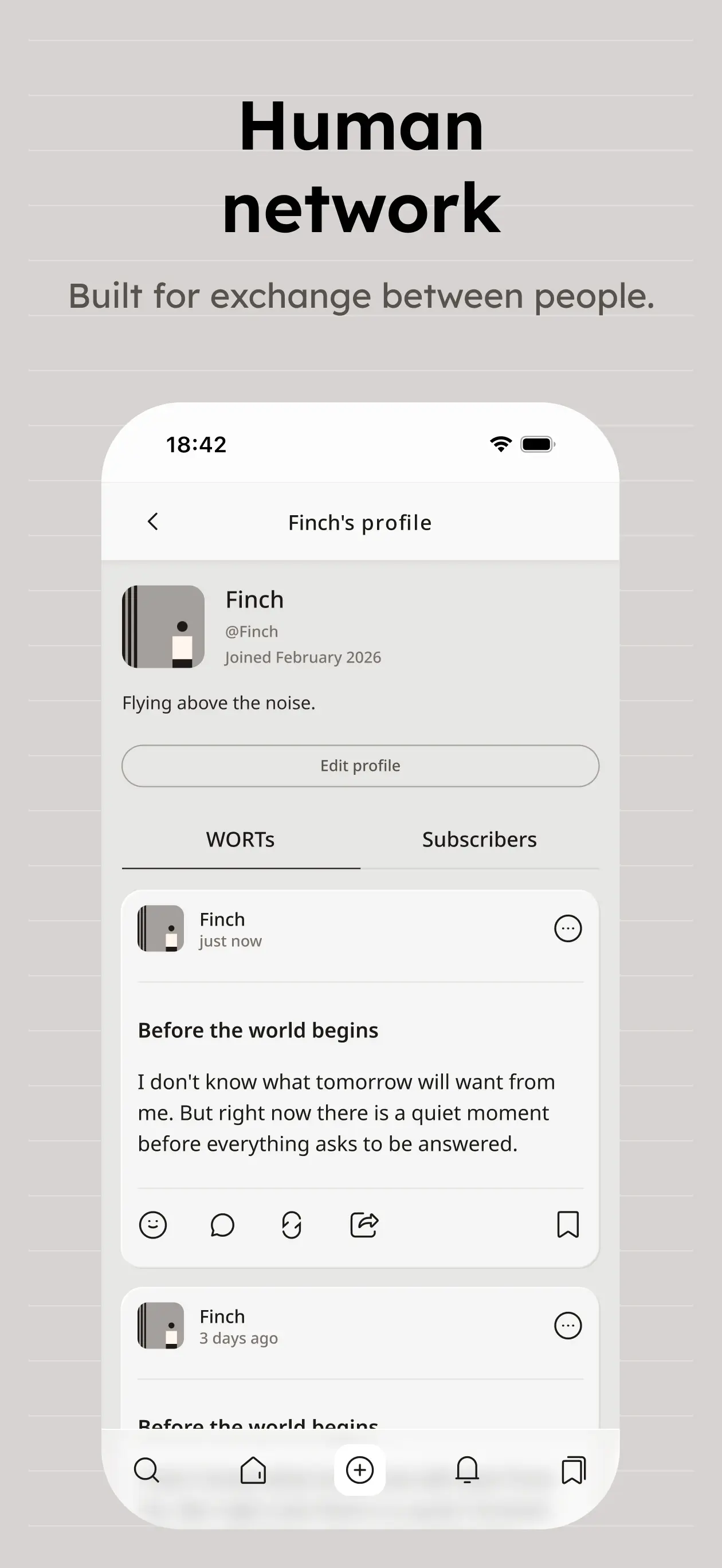Open the options menu on the newest post

tap(567, 928)
